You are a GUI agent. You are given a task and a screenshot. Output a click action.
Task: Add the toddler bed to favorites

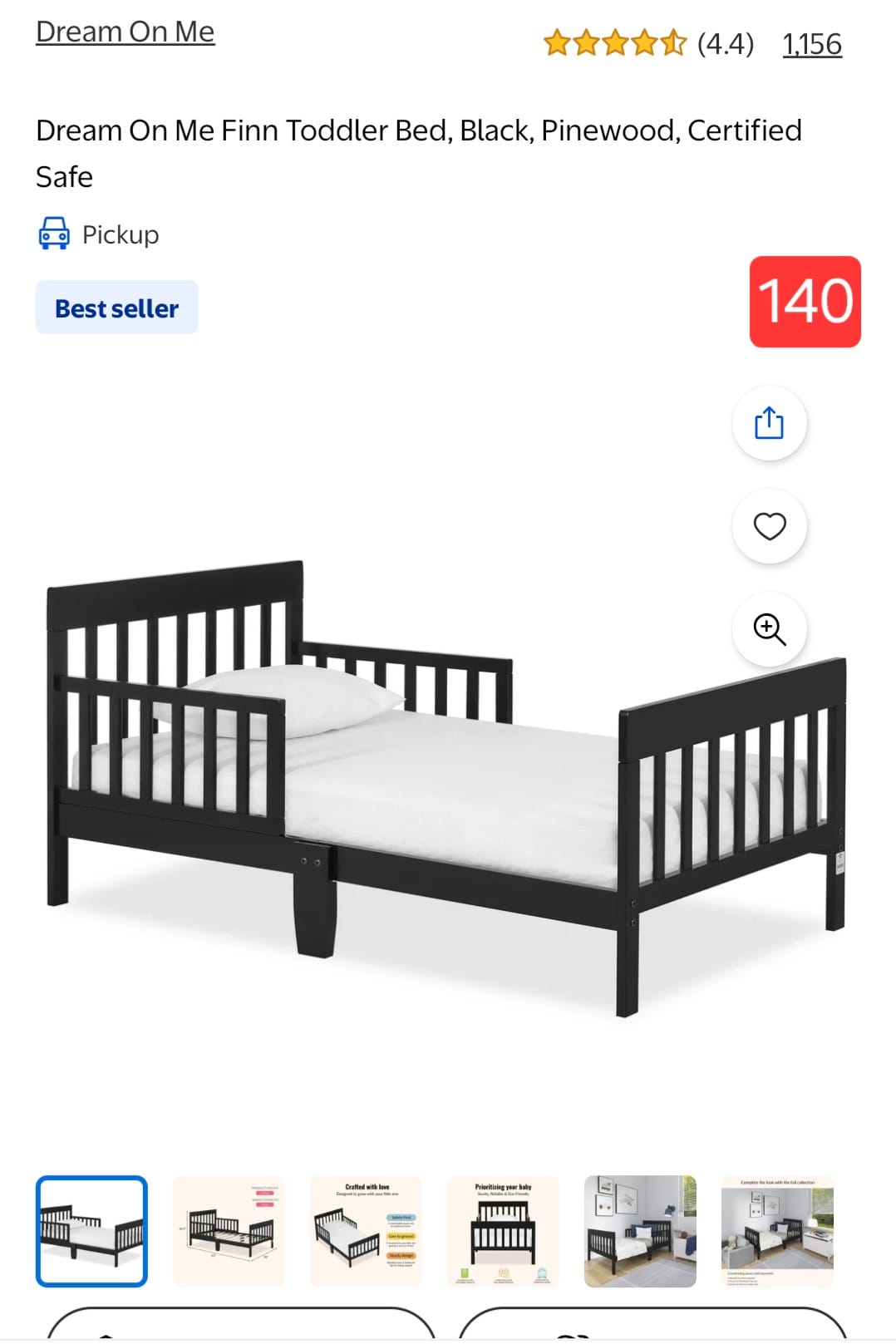tap(769, 526)
